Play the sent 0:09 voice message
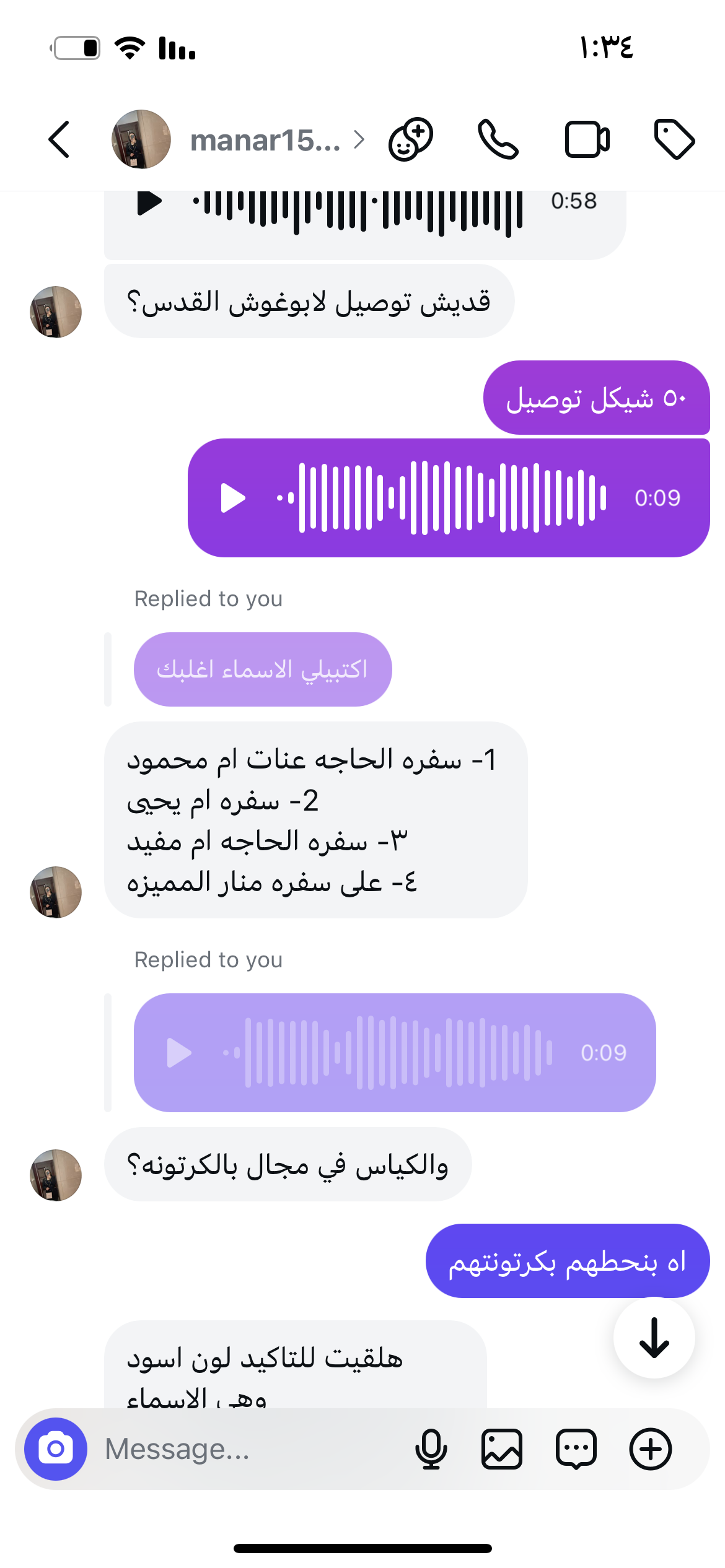This screenshot has width=725, height=1568. (234, 498)
